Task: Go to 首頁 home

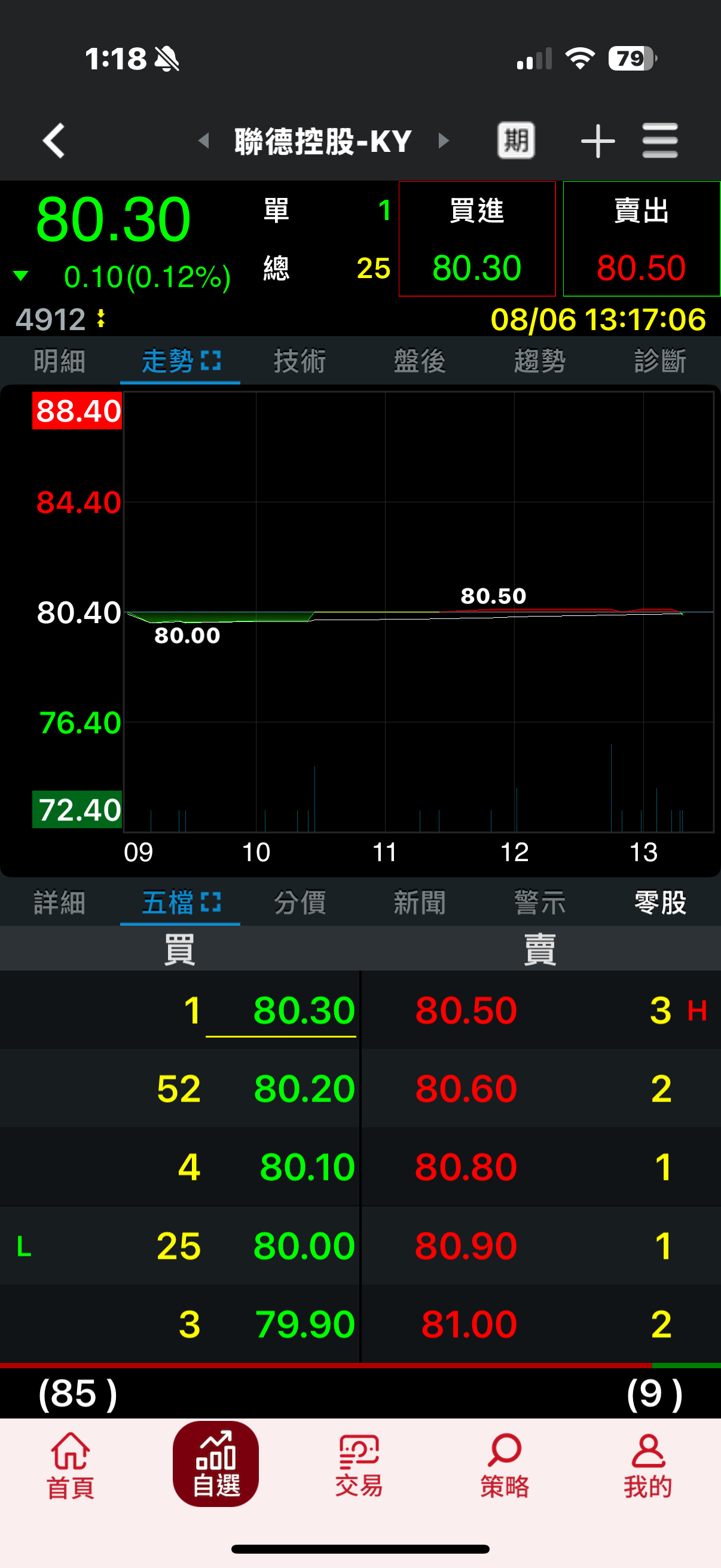Action: coord(71,1465)
